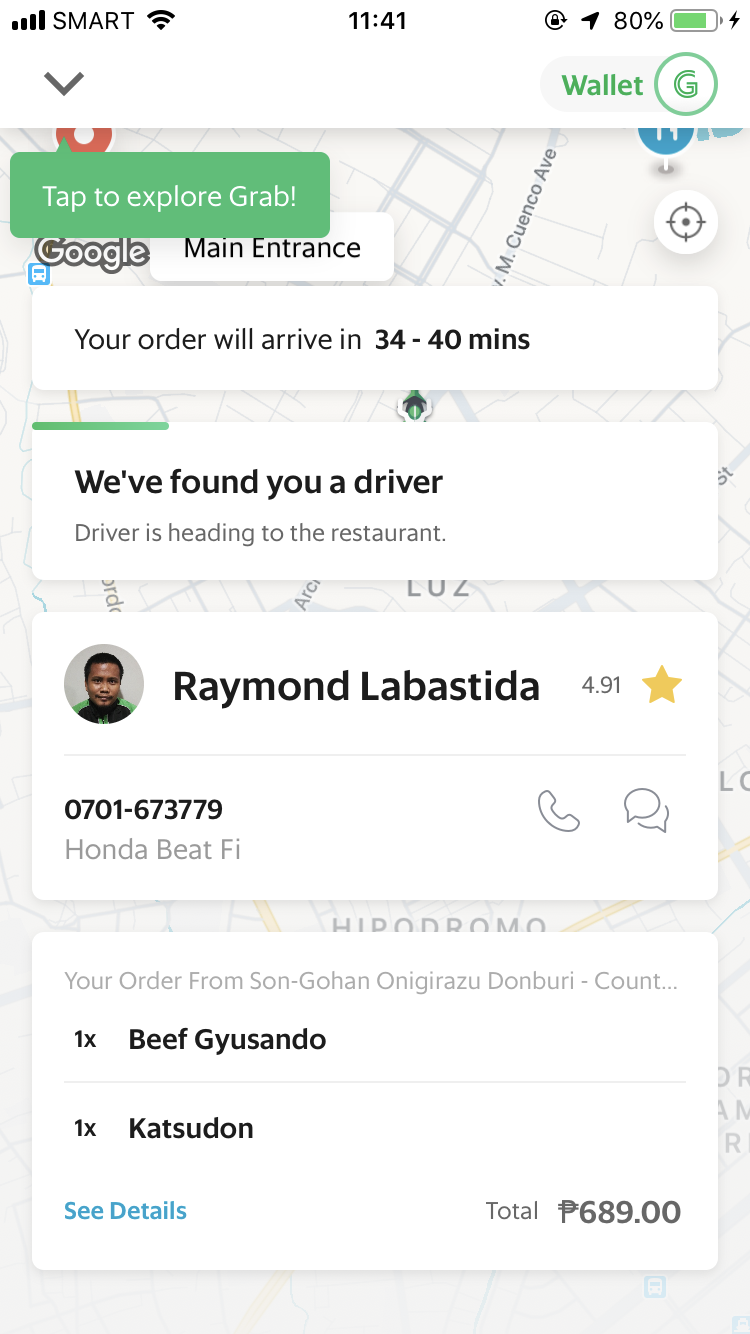The width and height of the screenshot is (750, 1334).
Task: Open the Wallet
Action: (x=629, y=85)
